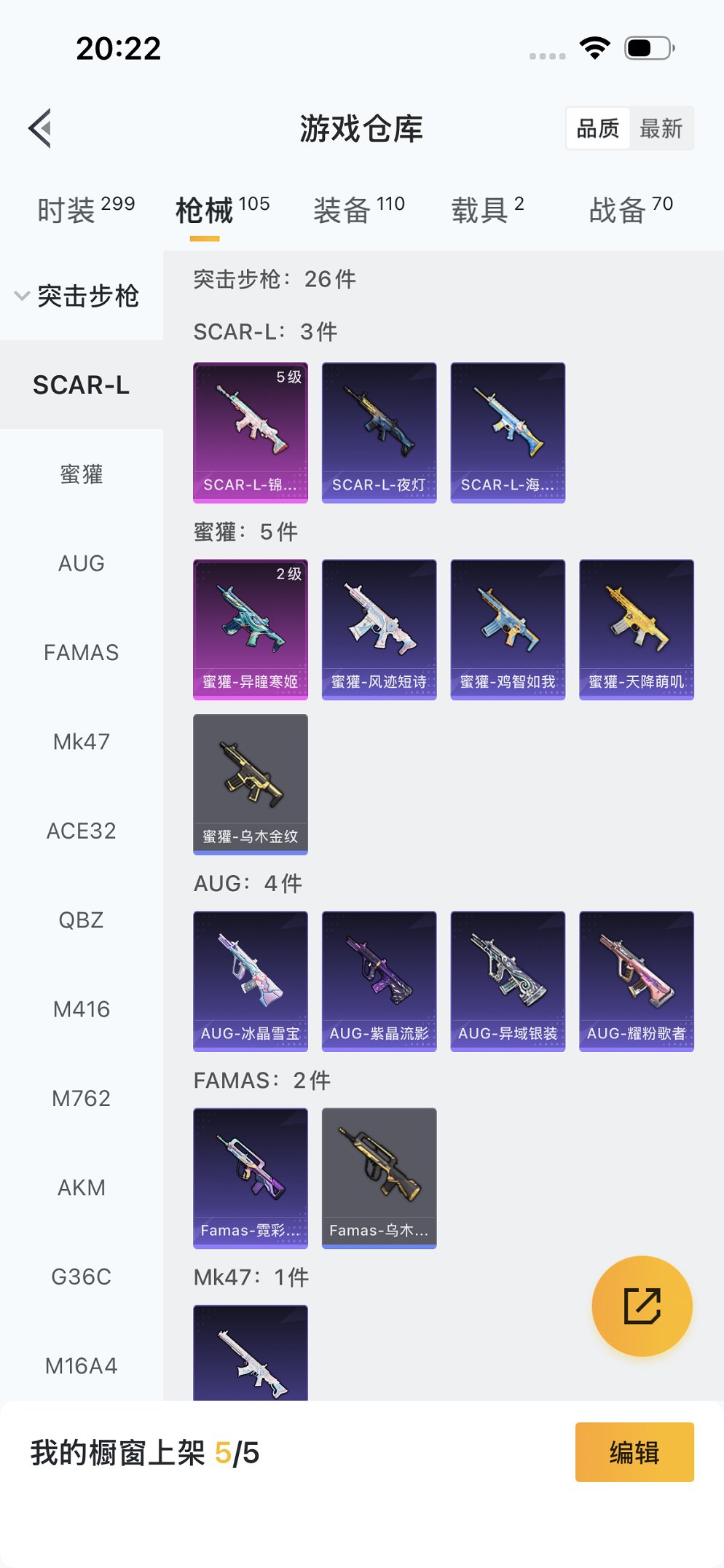The image size is (724, 1568).
Task: Tap the 编辑 button
Action: point(634,1452)
